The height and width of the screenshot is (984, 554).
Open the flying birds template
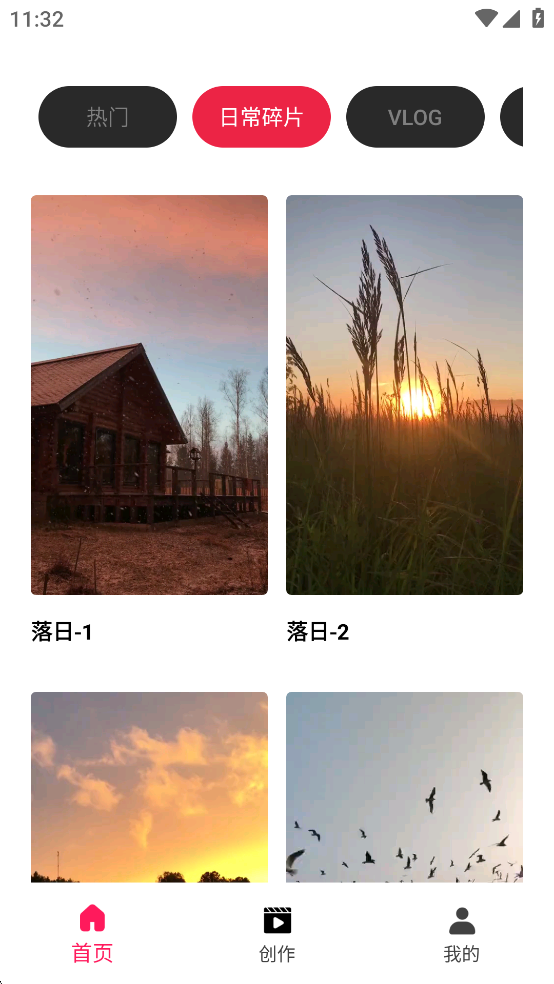[x=404, y=787]
